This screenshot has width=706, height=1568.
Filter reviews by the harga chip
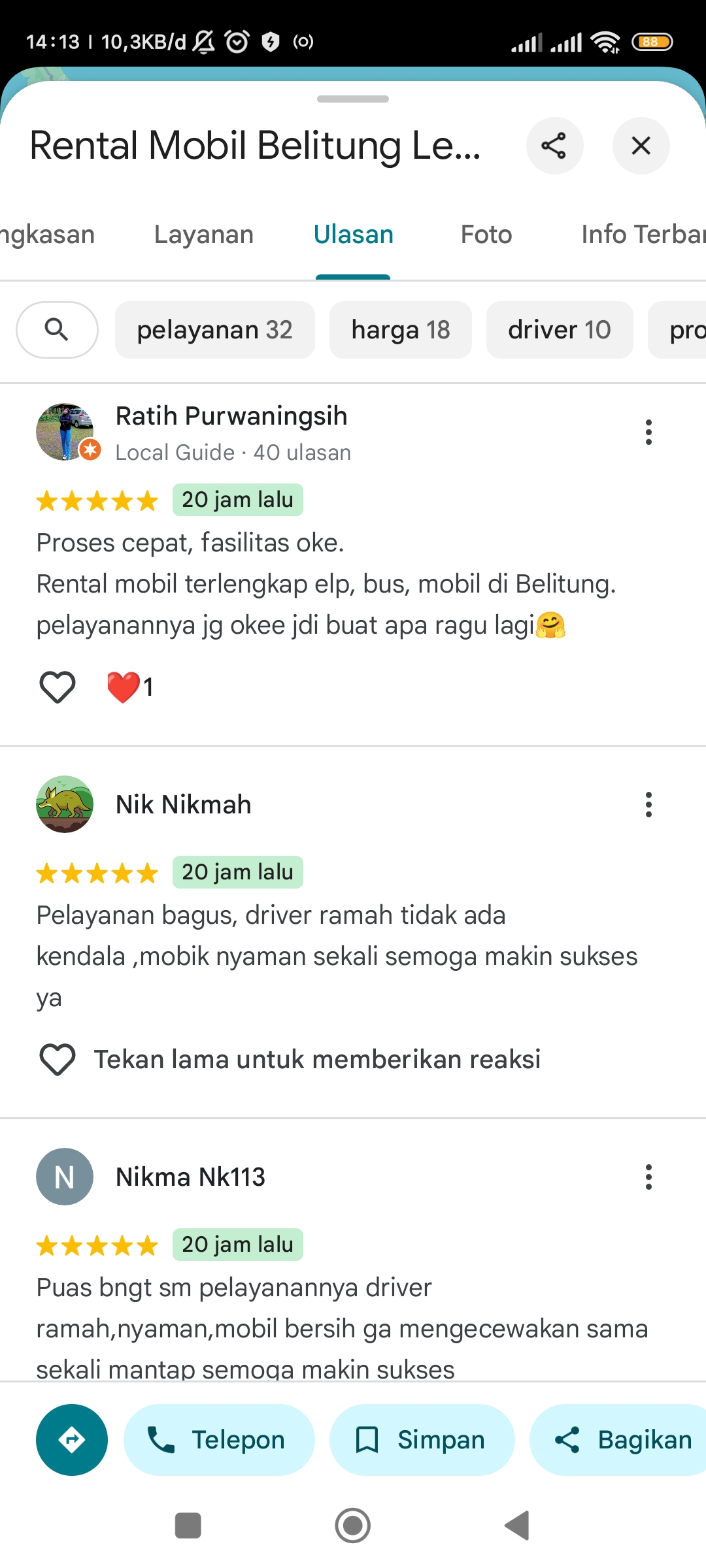coord(401,330)
